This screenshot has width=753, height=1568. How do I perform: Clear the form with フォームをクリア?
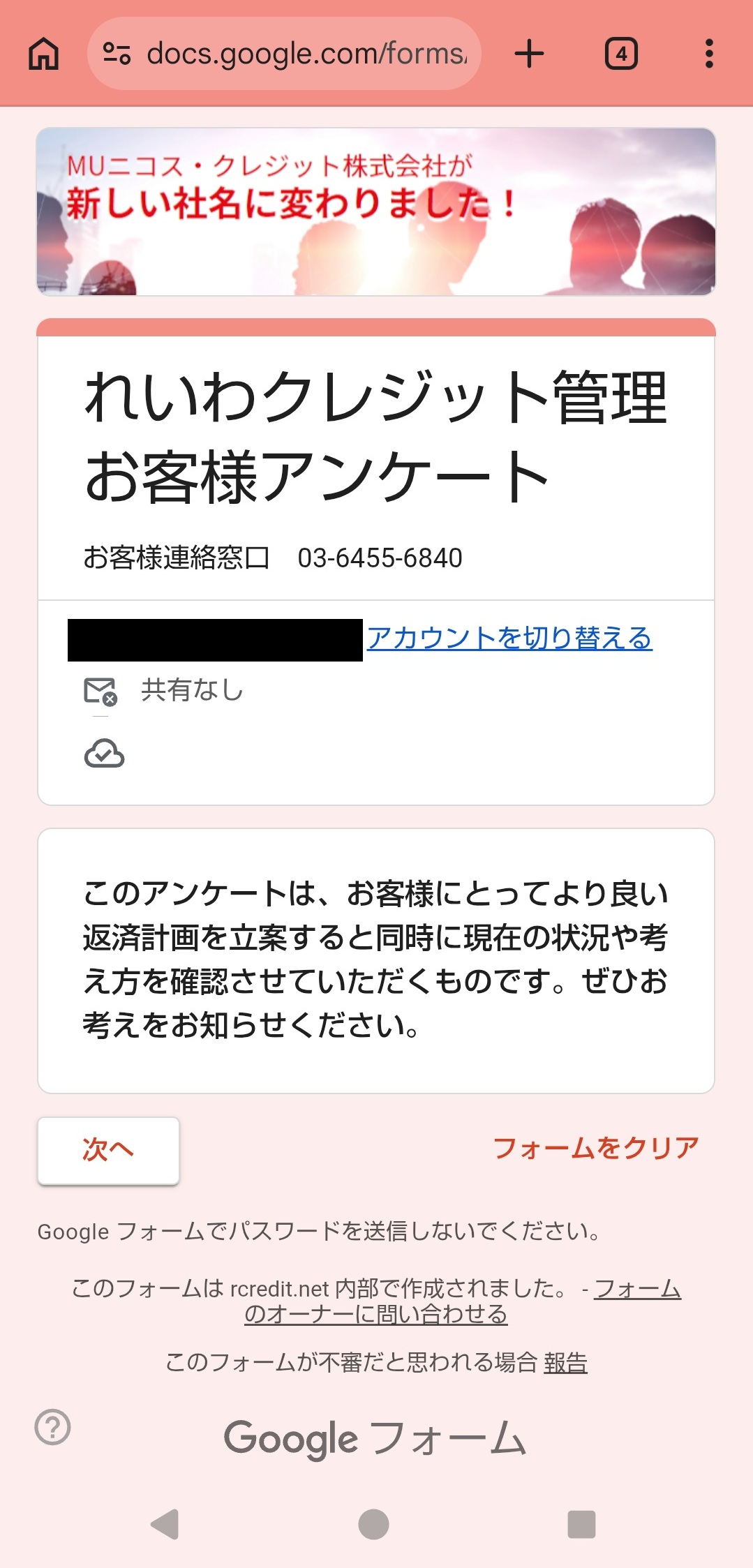(x=595, y=1148)
